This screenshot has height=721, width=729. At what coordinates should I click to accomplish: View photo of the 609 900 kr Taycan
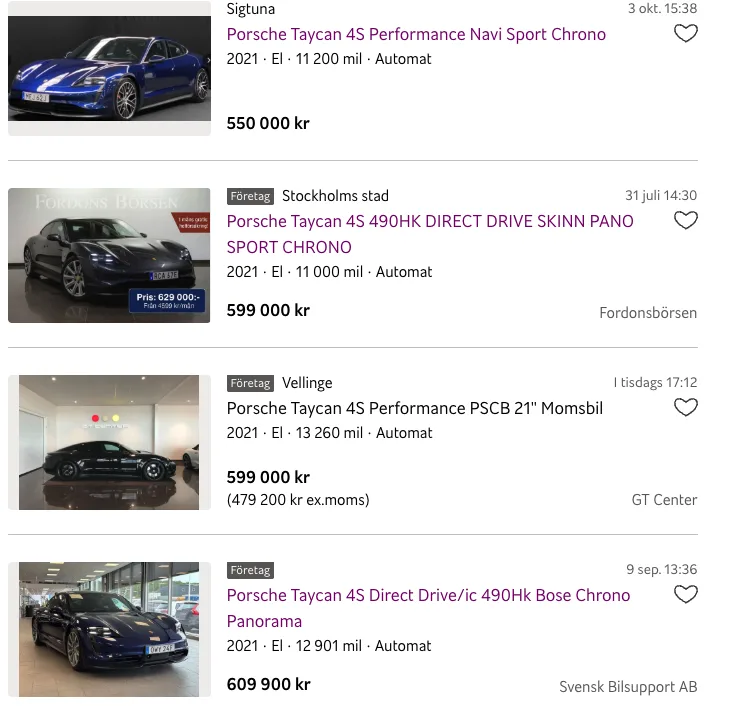(109, 629)
